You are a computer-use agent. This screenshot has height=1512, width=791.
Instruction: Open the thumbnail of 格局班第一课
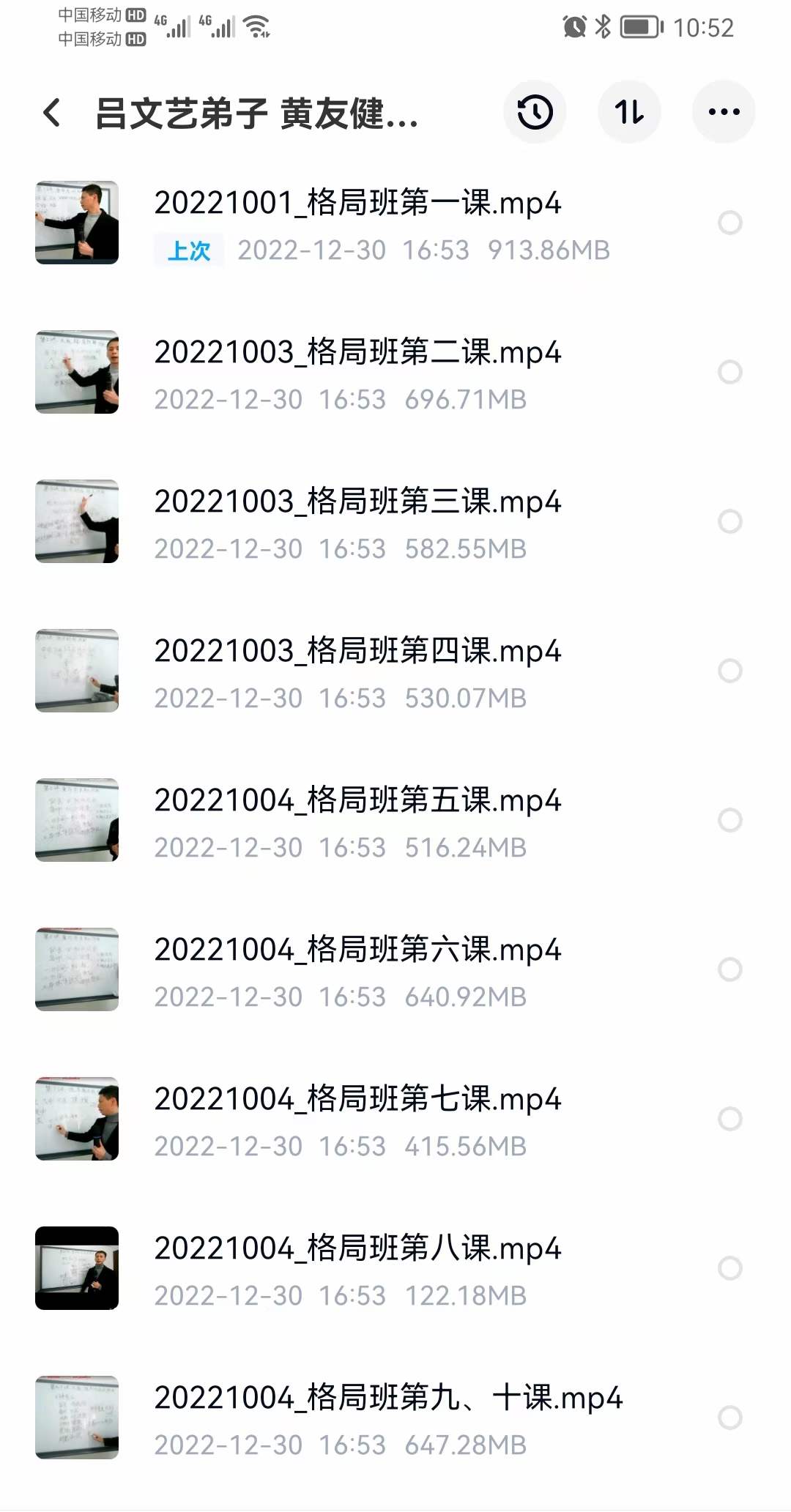(77, 222)
